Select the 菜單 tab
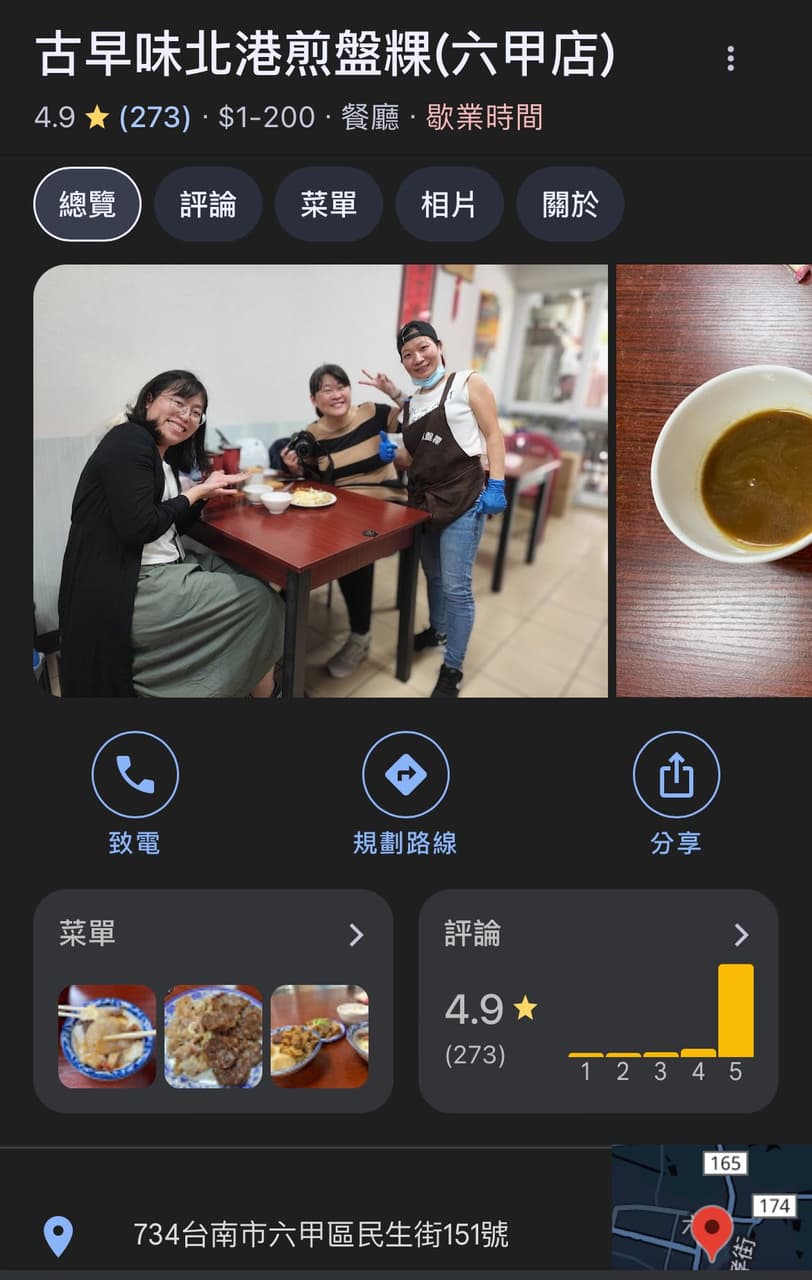This screenshot has height=1280, width=812. 329,203
